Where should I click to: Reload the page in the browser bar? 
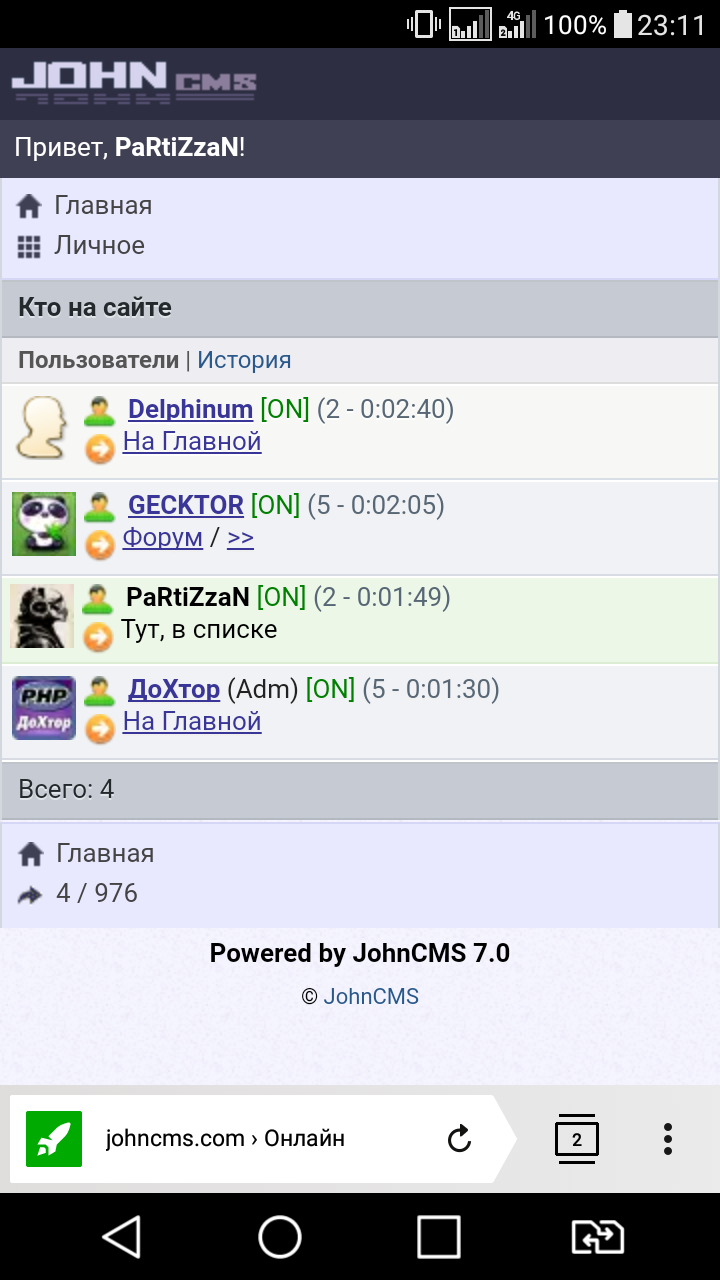click(x=459, y=1138)
